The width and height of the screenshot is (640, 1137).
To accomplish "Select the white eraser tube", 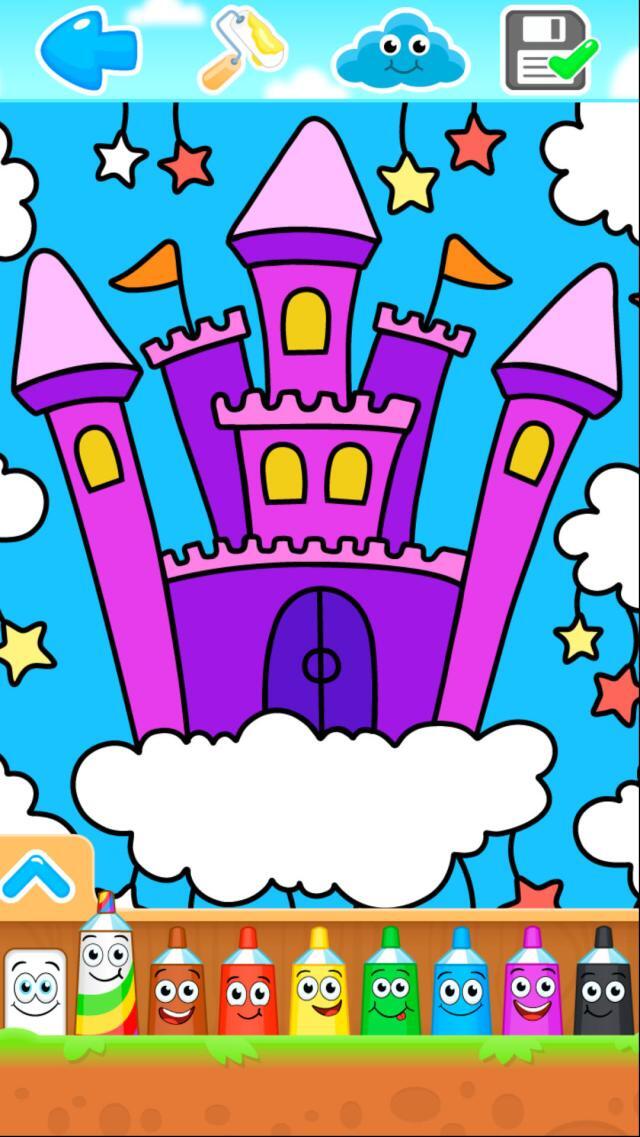I will coord(35,990).
